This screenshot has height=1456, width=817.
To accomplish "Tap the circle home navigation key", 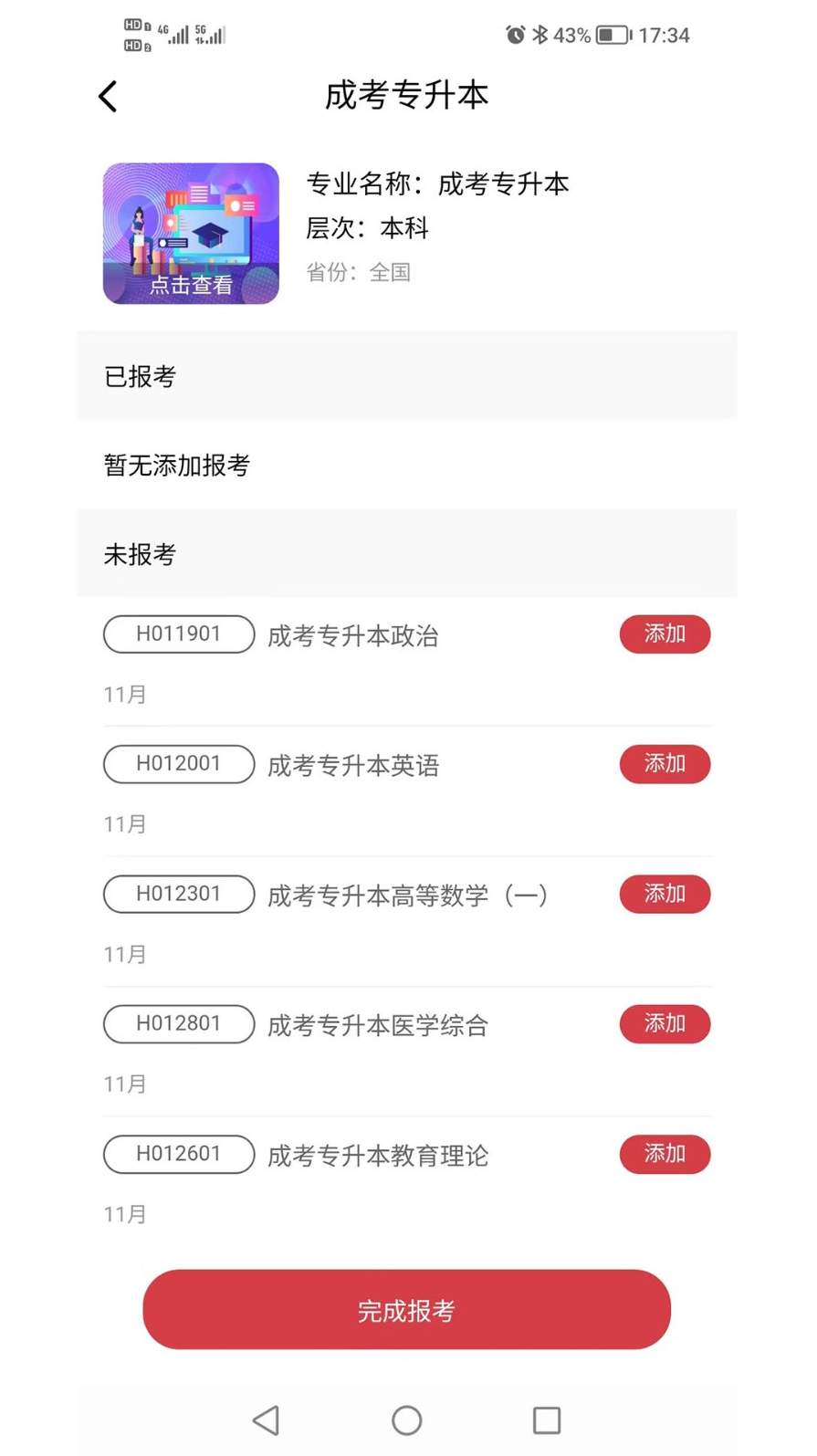I will tap(407, 1419).
